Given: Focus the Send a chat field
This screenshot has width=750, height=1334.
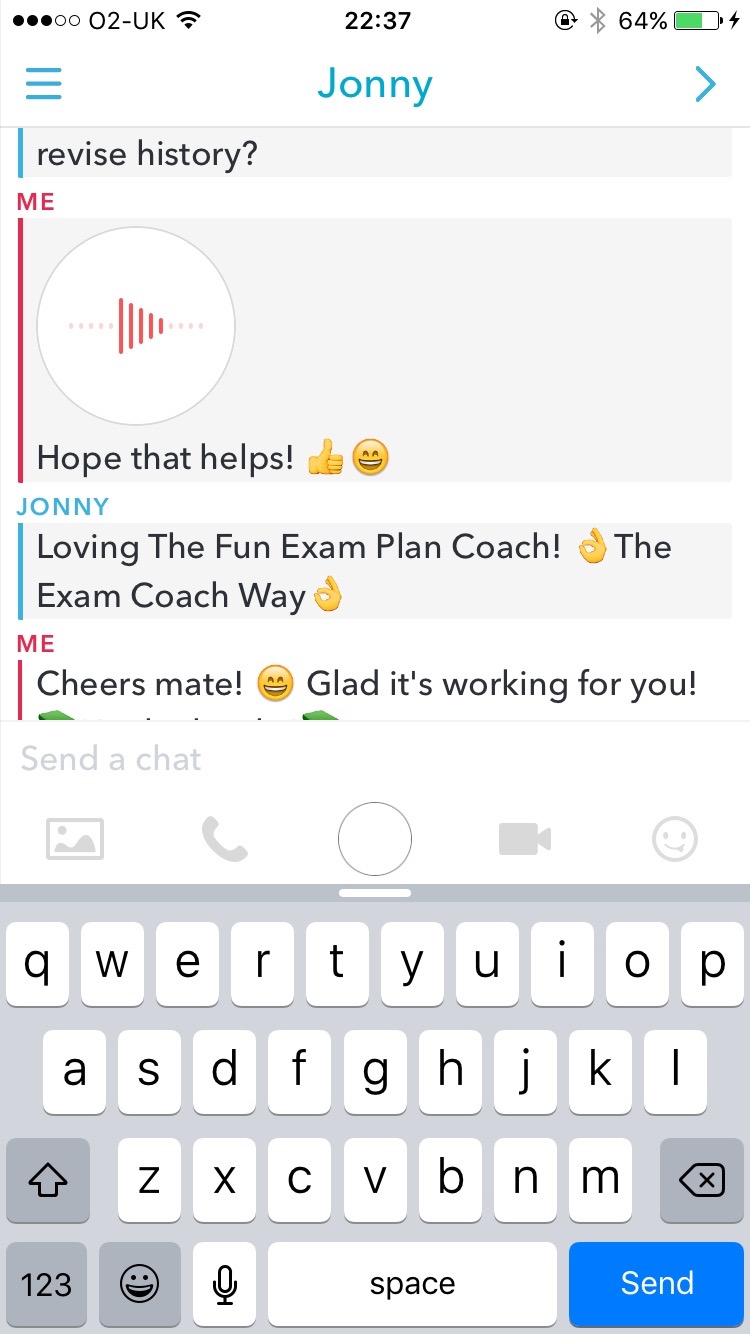Looking at the screenshot, I should click(x=375, y=759).
